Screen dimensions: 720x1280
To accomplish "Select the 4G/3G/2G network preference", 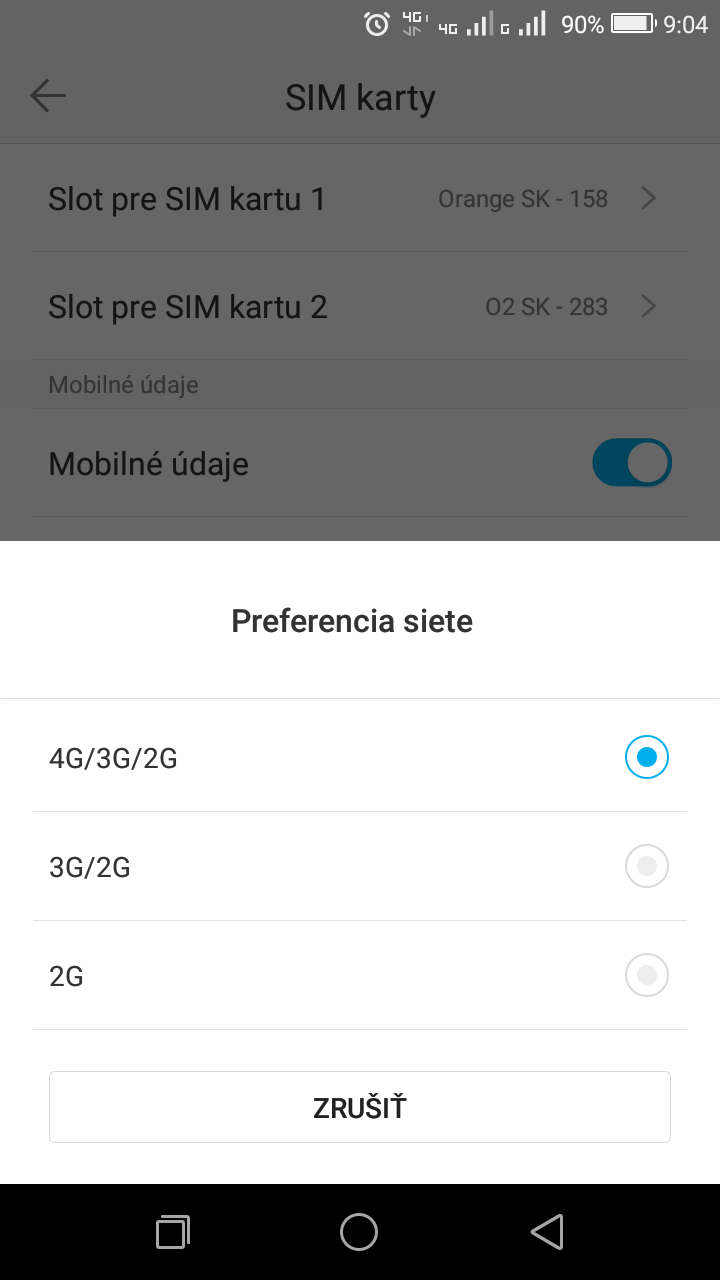I will 359,757.
